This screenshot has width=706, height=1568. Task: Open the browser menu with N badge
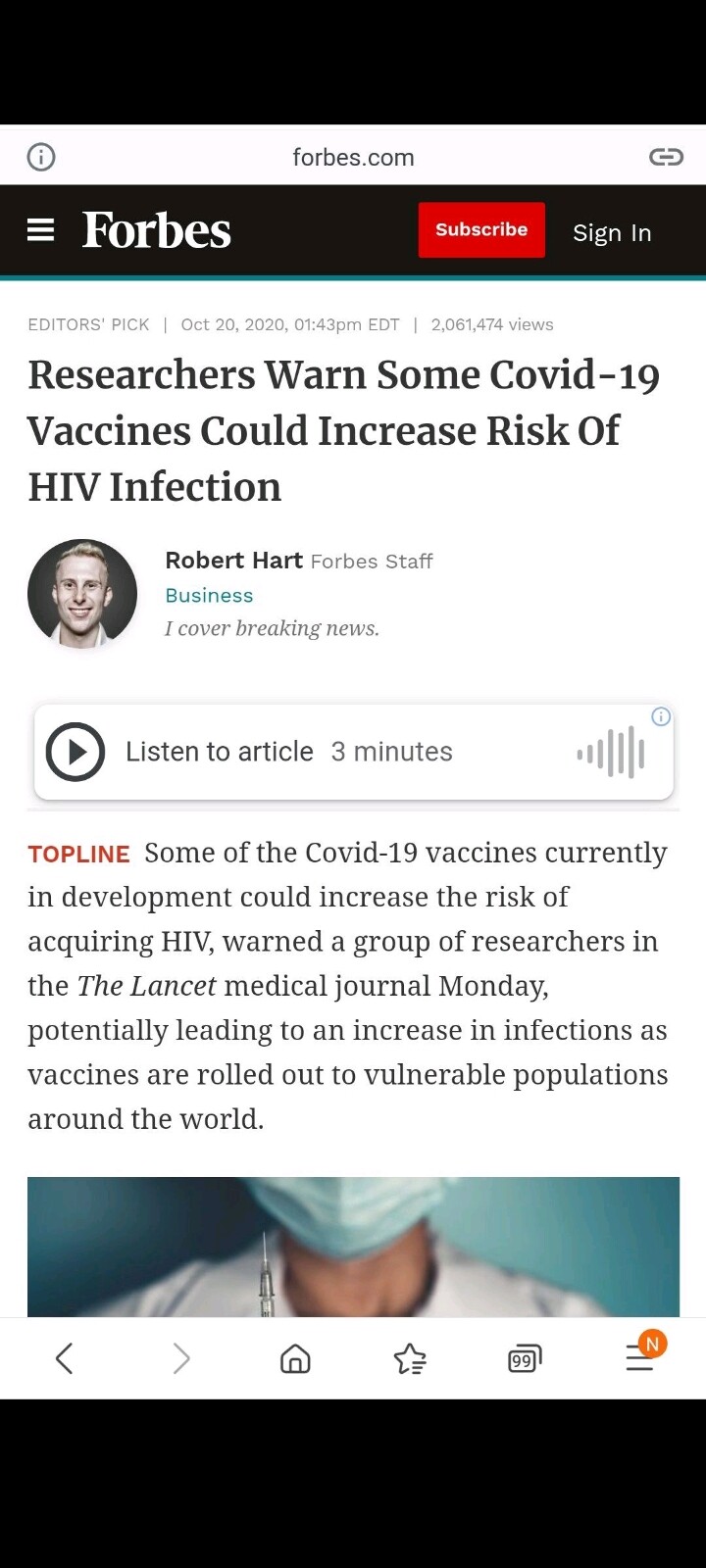tap(640, 1357)
